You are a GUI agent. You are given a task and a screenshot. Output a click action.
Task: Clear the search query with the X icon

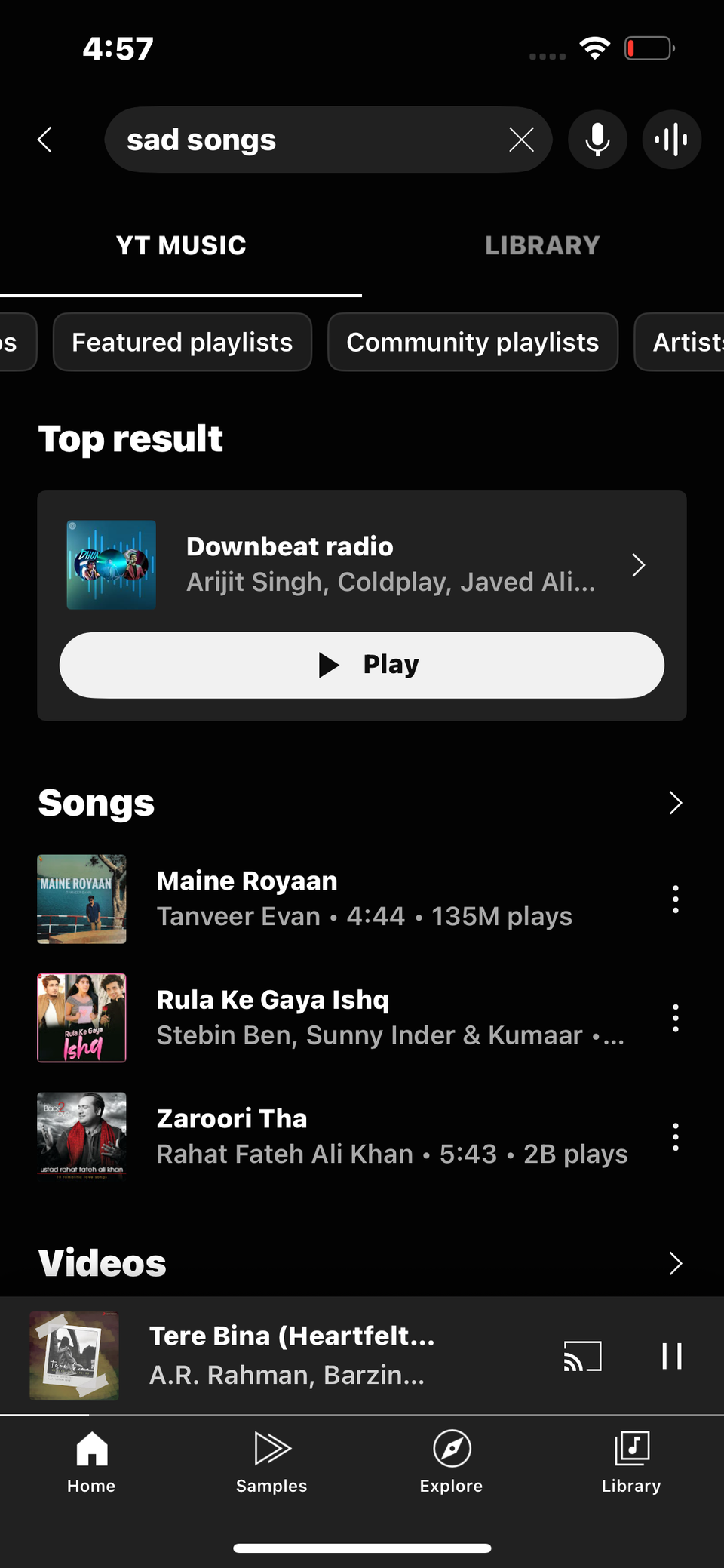tap(522, 140)
